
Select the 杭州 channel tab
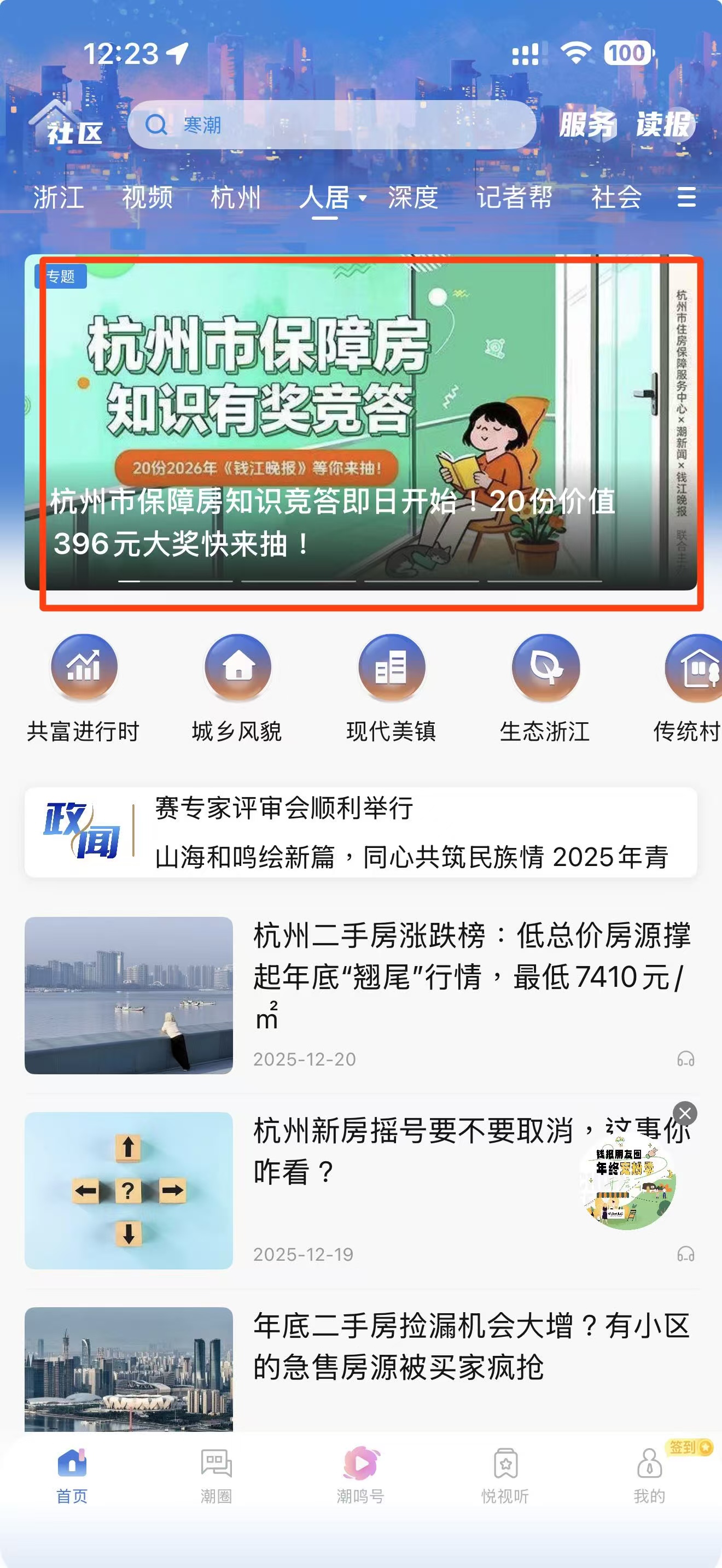click(236, 198)
